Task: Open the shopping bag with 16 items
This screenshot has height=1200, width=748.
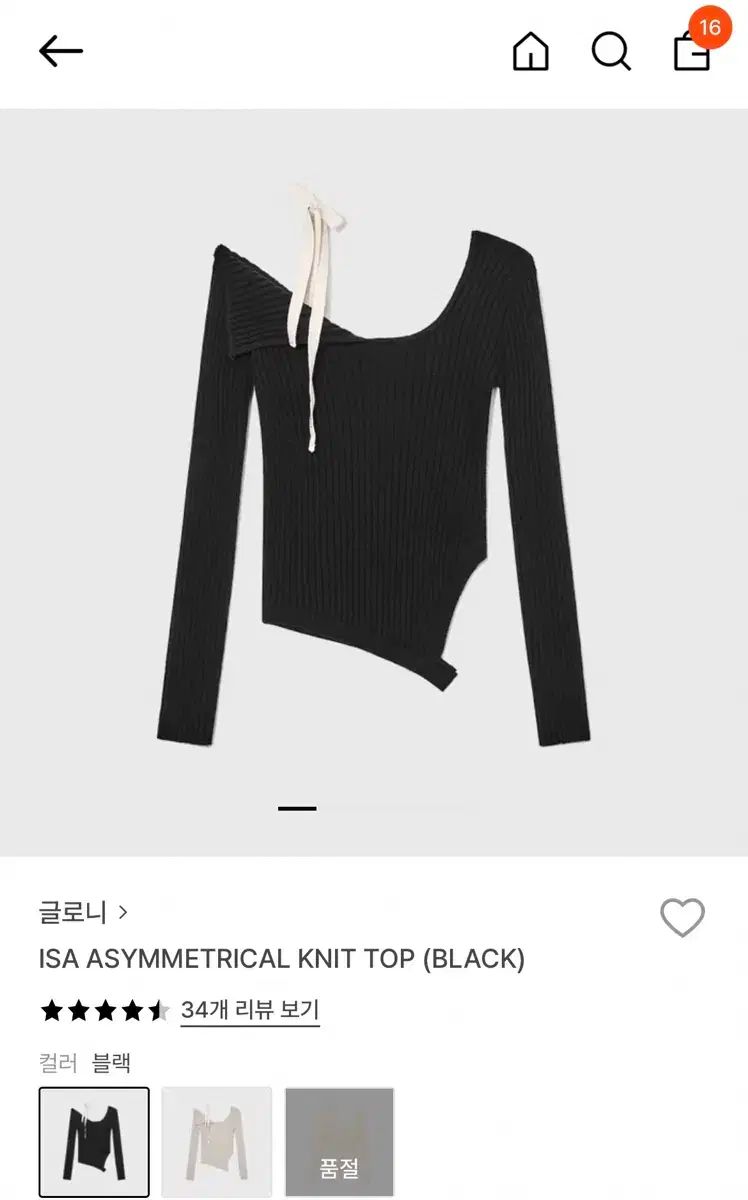Action: point(692,50)
